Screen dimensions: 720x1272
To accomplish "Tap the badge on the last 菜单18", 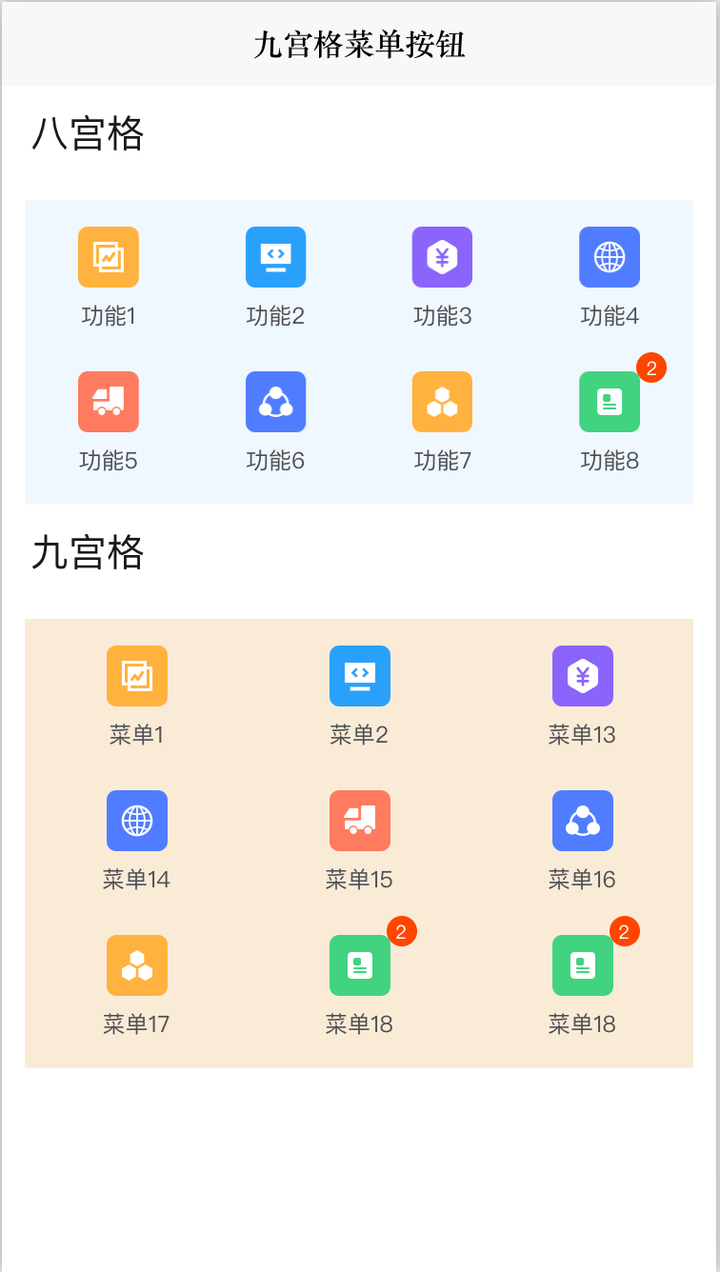I will pos(624,931).
